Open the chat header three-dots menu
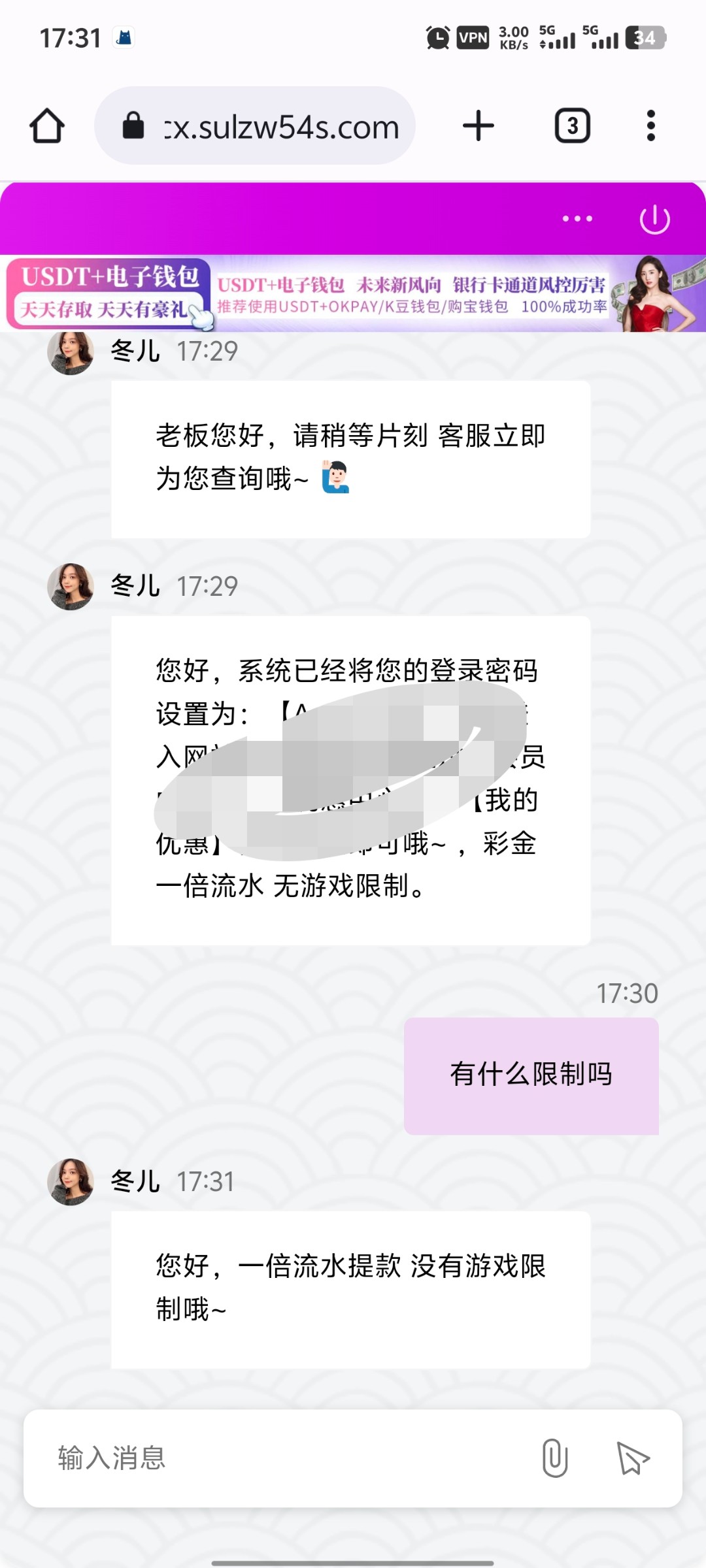Image resolution: width=706 pixels, height=1568 pixels. click(578, 219)
